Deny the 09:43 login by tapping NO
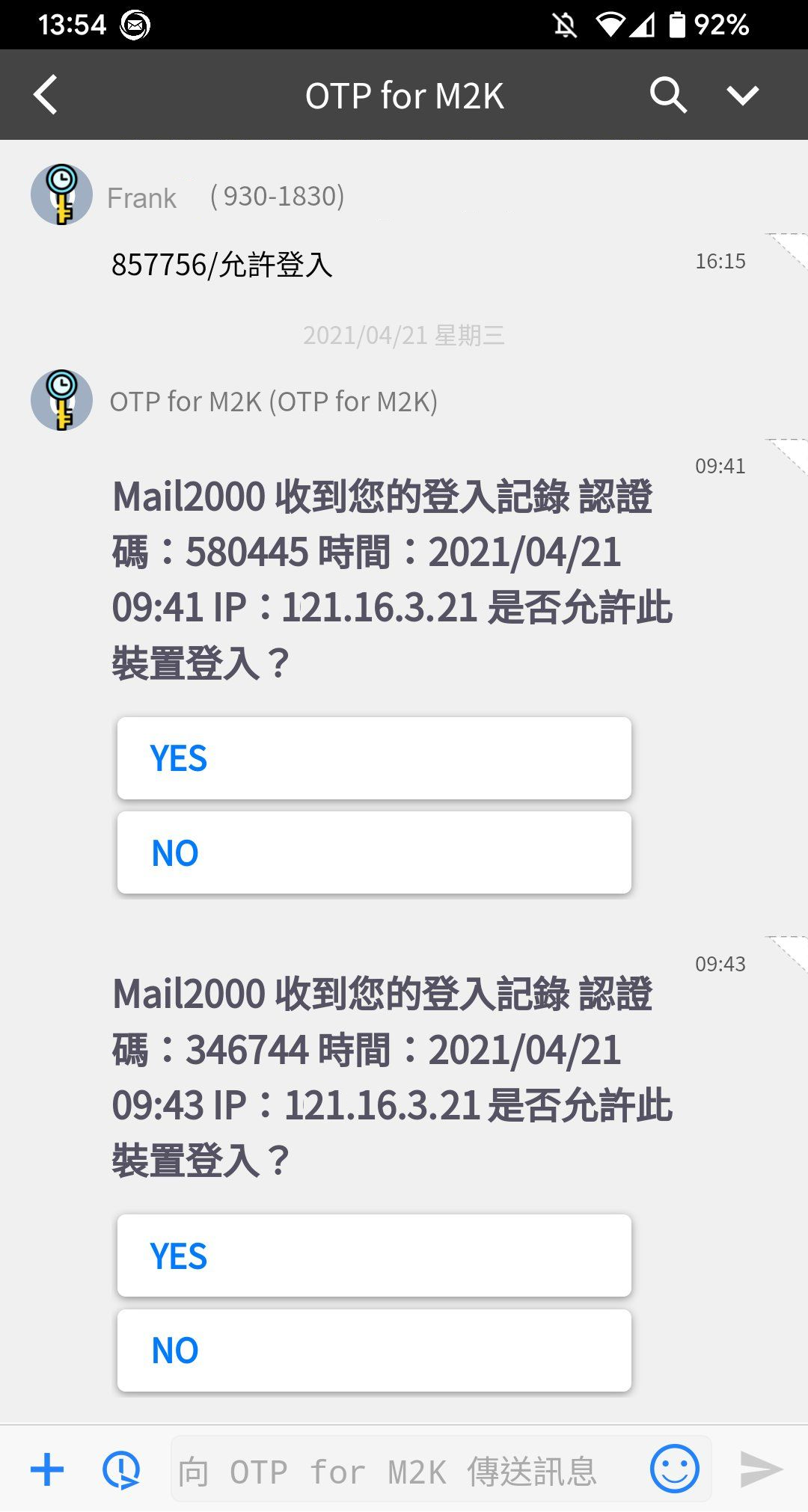 [x=373, y=1350]
